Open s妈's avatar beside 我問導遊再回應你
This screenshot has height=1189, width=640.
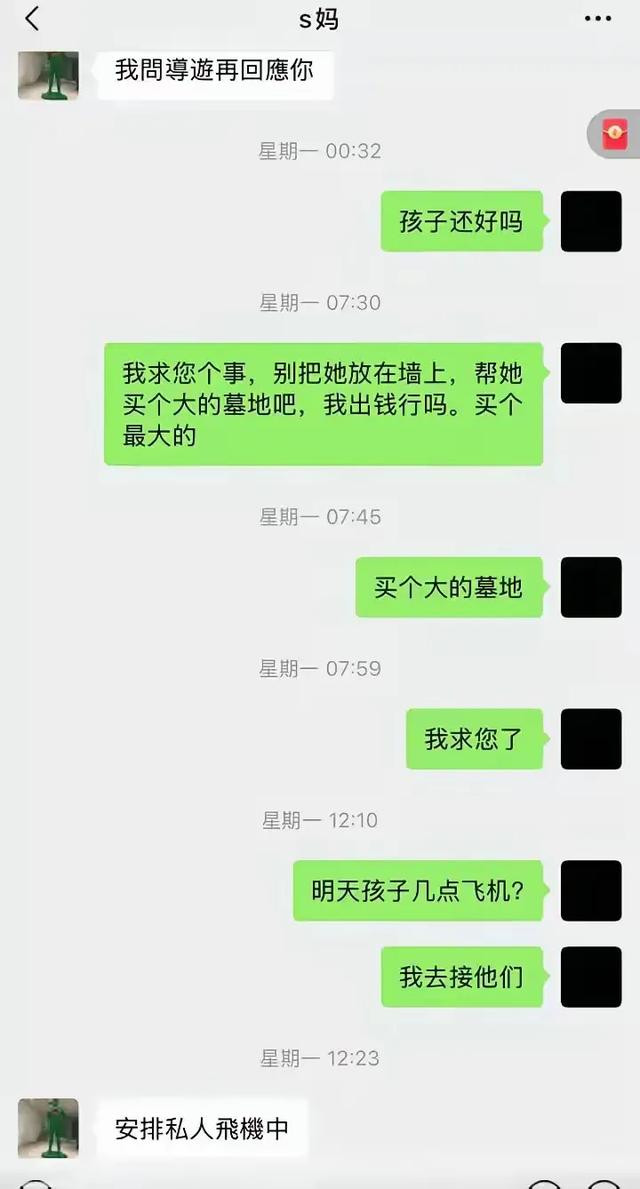coord(49,76)
